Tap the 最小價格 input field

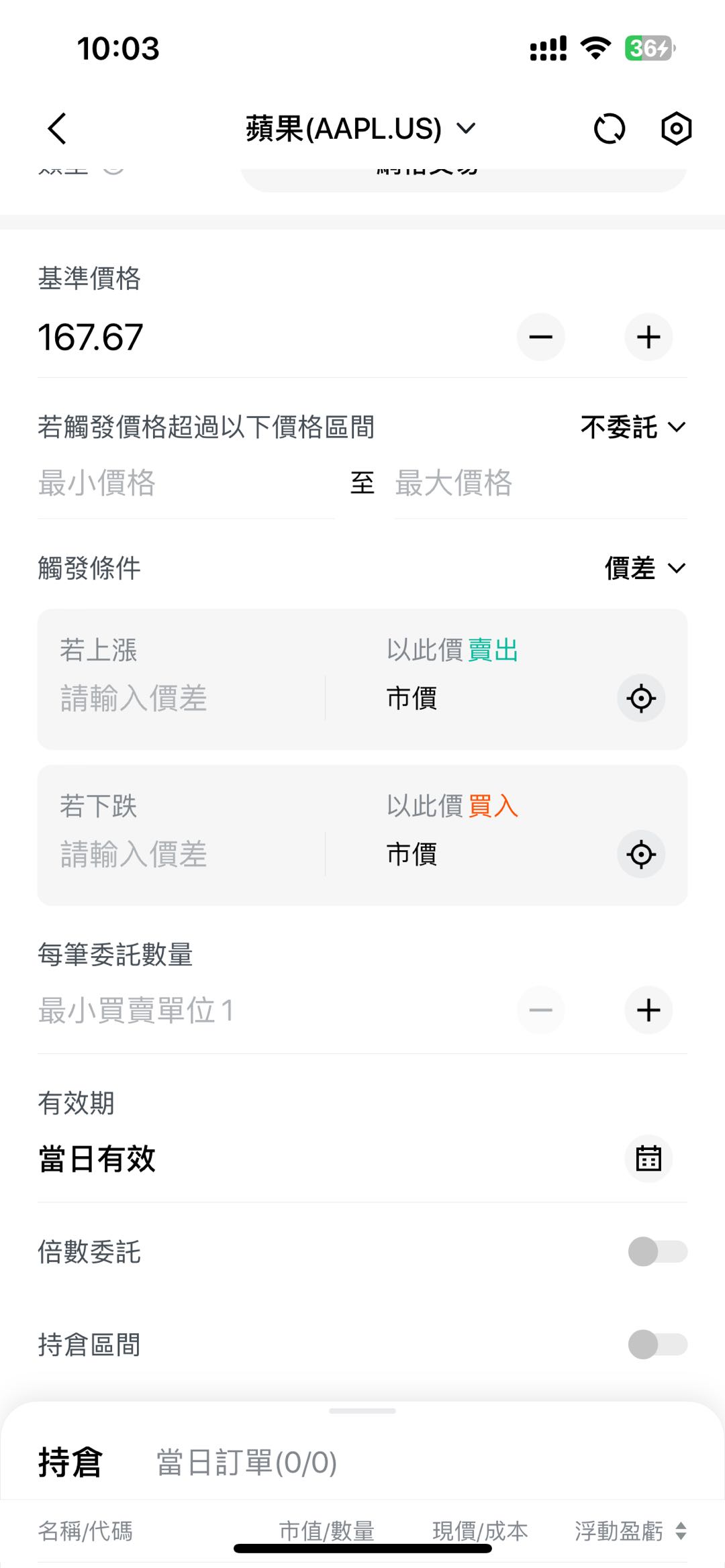186,484
